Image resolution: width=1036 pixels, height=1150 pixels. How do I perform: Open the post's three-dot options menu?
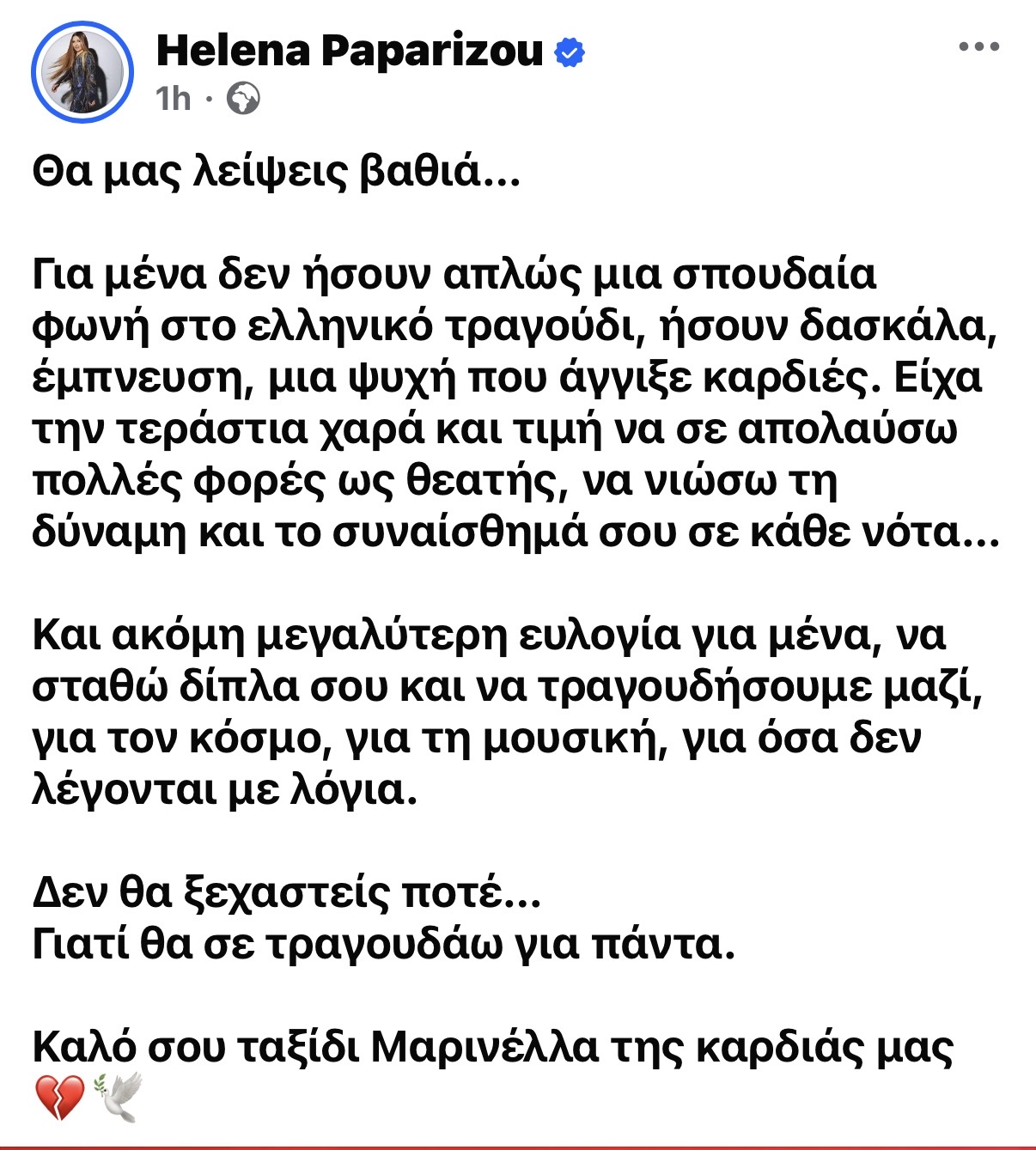pyautogui.click(x=978, y=47)
